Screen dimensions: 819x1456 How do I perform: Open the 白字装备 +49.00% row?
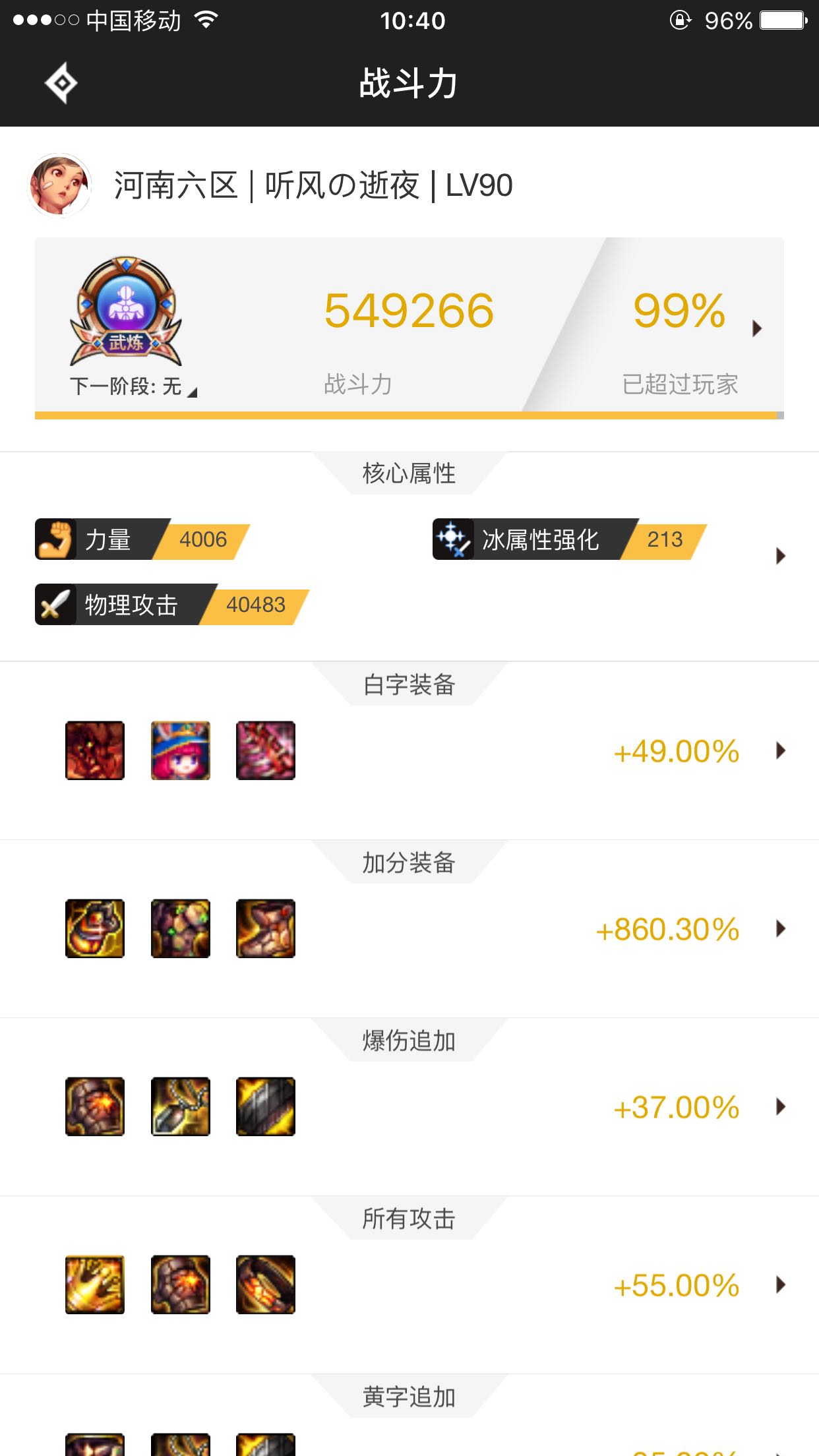(x=409, y=751)
